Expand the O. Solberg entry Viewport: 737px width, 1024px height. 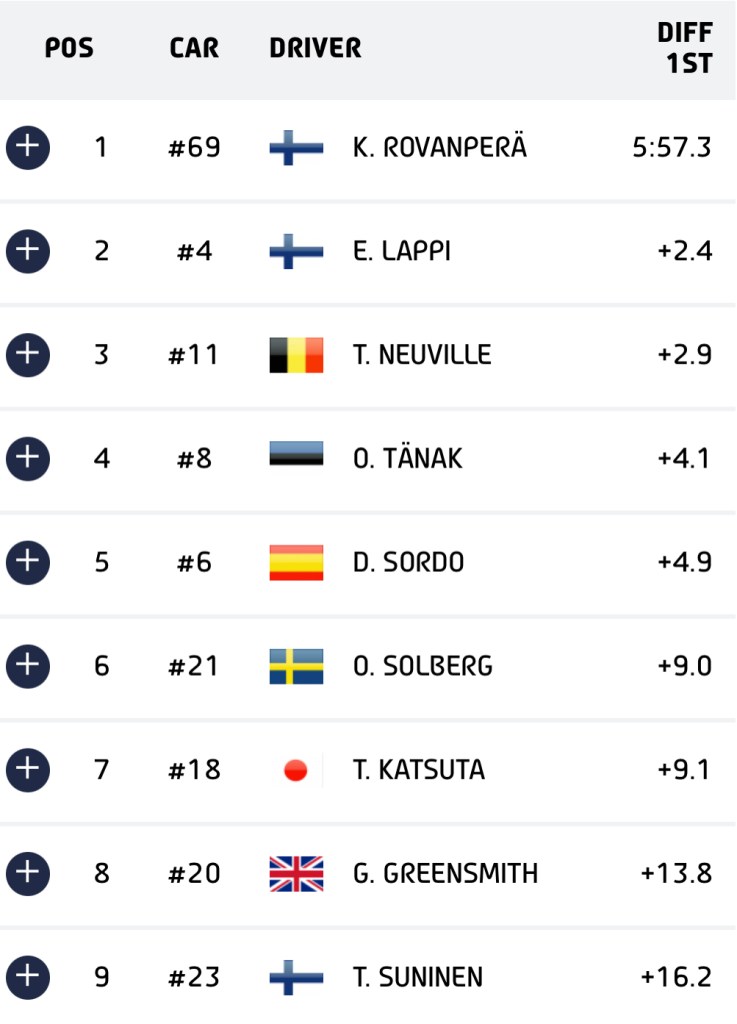(x=28, y=665)
